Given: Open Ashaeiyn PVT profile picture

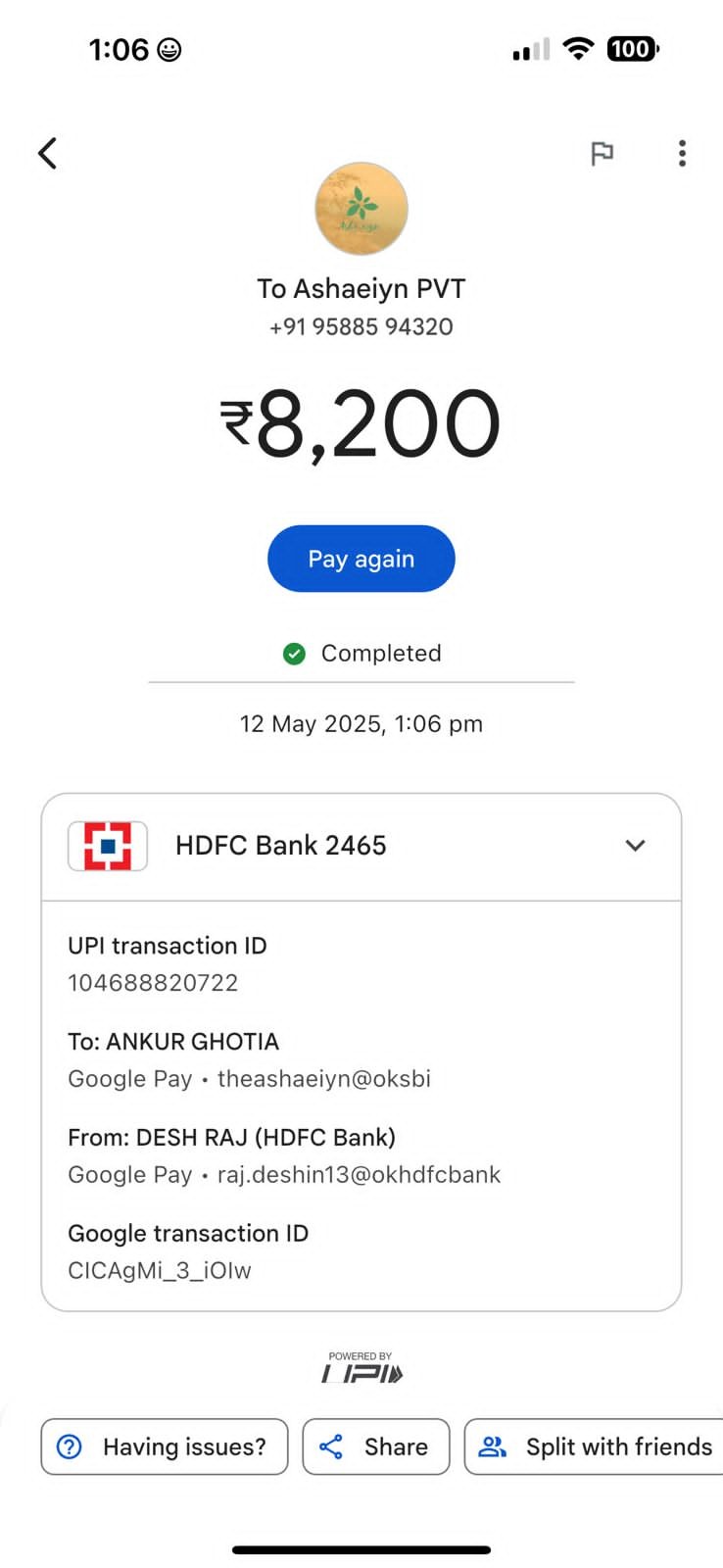Looking at the screenshot, I should coord(361,209).
